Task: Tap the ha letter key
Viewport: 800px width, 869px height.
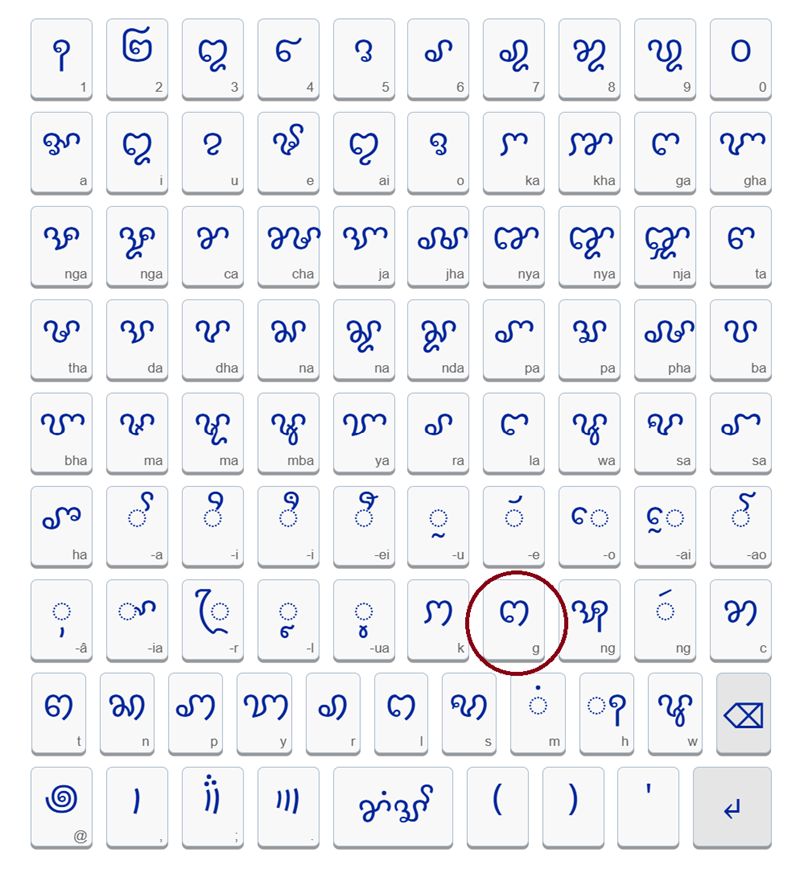Action: click(61, 525)
